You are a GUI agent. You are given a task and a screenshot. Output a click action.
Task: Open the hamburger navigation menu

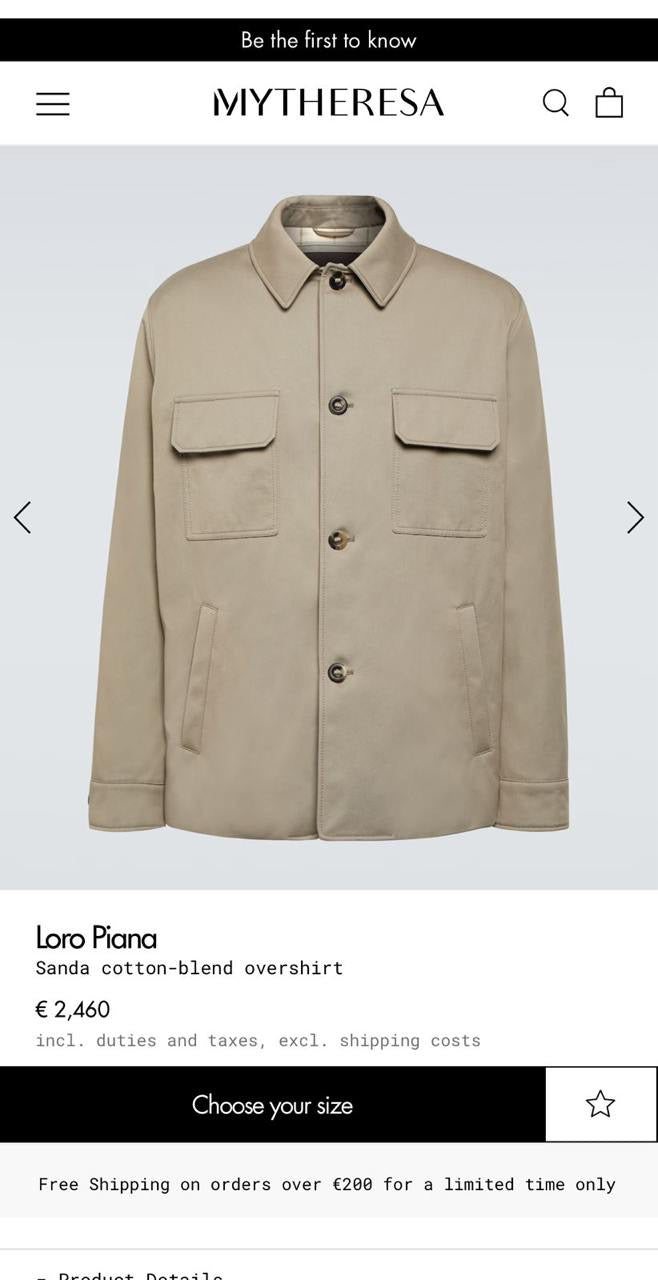[53, 104]
